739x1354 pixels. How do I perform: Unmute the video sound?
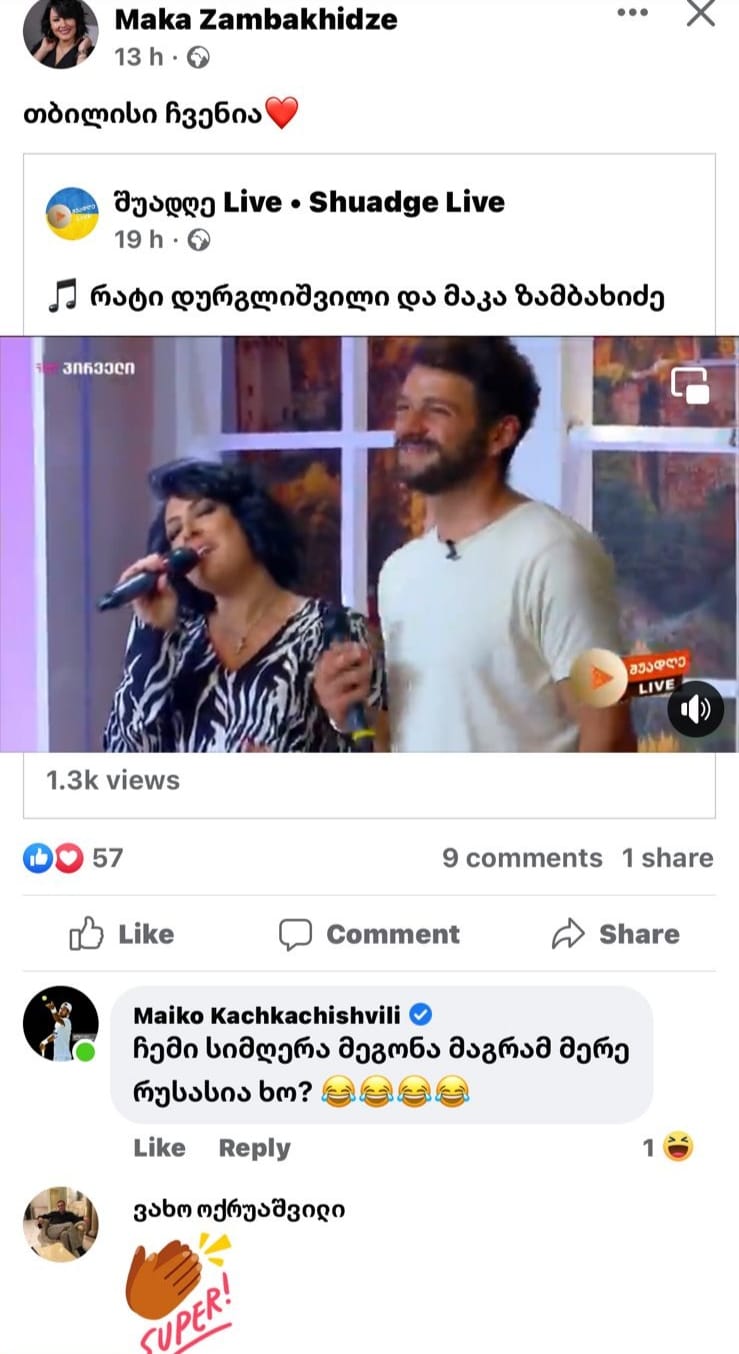tap(695, 709)
